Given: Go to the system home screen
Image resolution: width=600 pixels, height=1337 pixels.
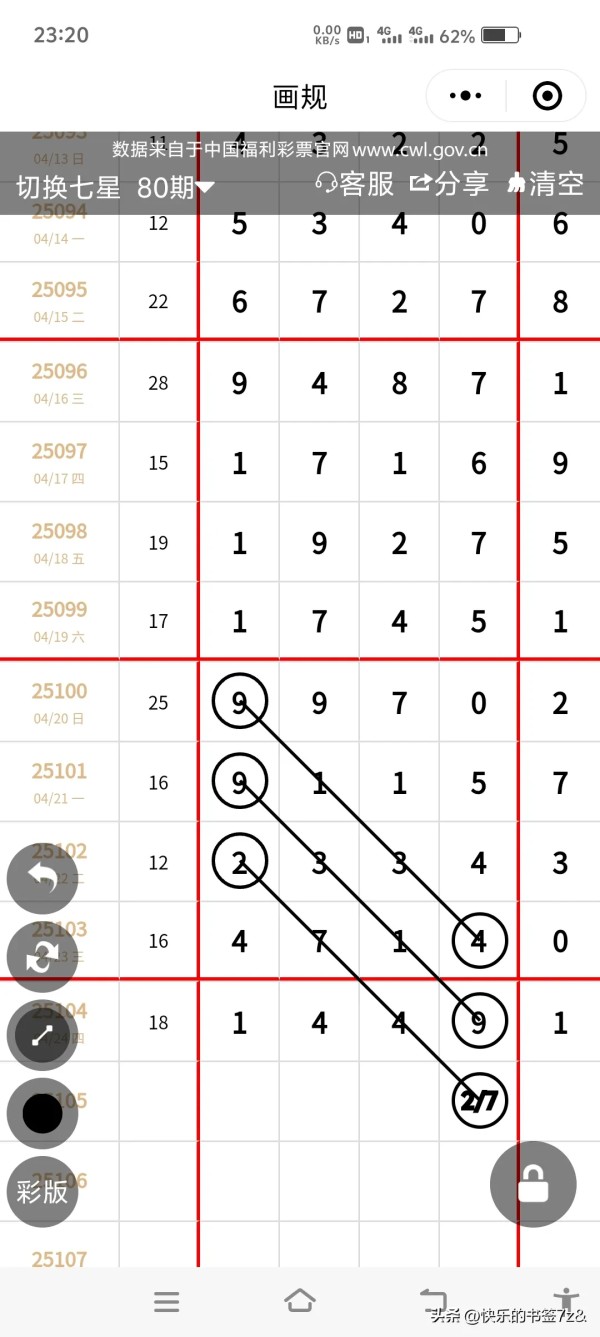Looking at the screenshot, I should point(300,1301).
